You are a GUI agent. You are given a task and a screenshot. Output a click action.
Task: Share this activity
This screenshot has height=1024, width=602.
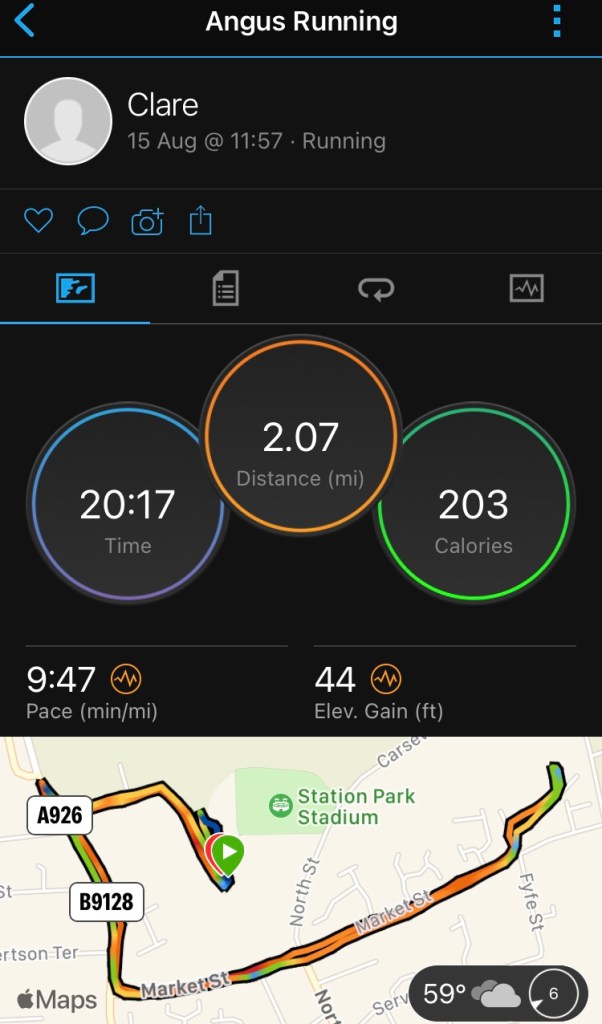[x=201, y=220]
